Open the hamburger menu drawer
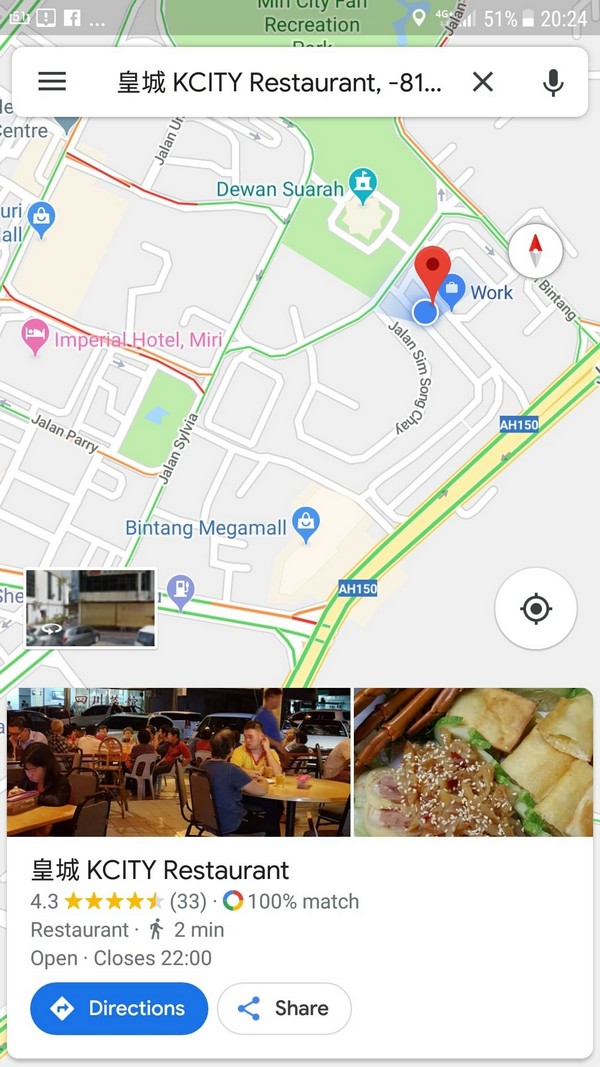The image size is (600, 1067). [52, 82]
